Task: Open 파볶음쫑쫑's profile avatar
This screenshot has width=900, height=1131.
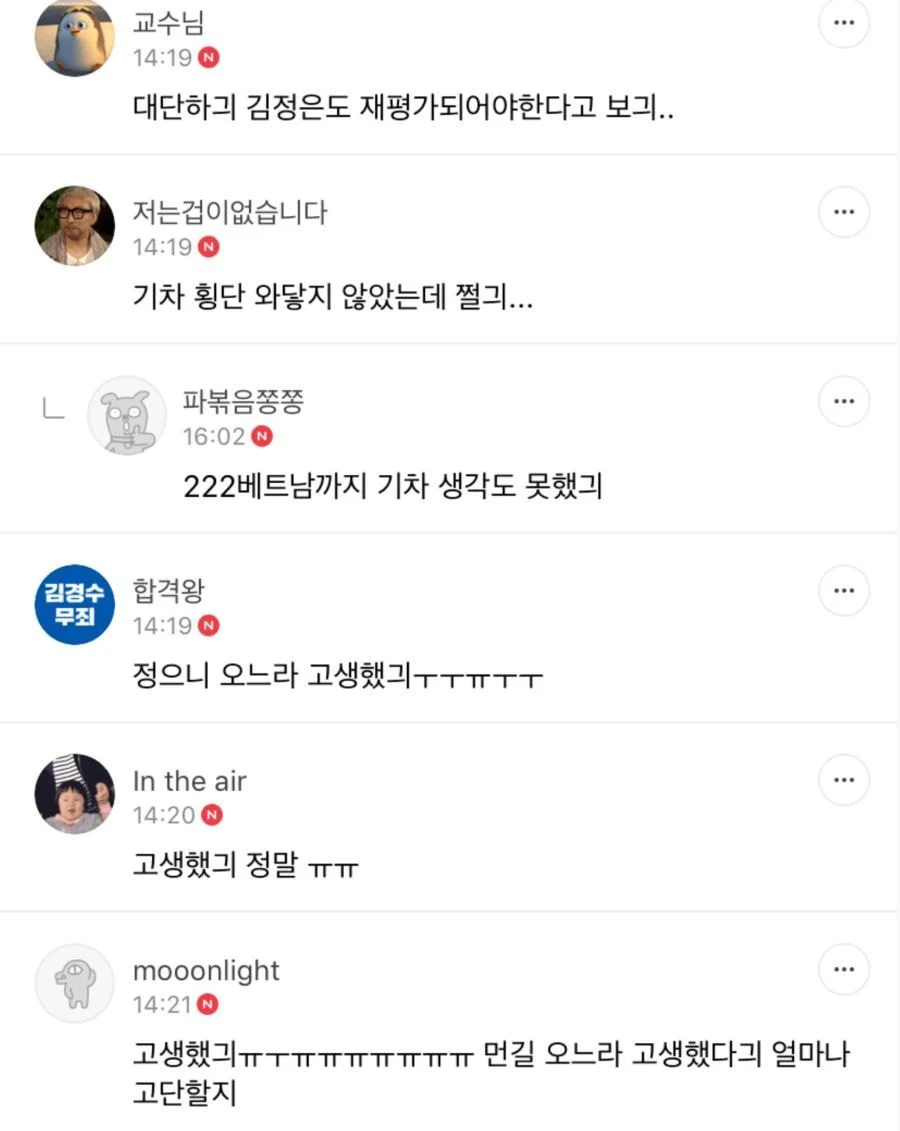Action: point(127,416)
